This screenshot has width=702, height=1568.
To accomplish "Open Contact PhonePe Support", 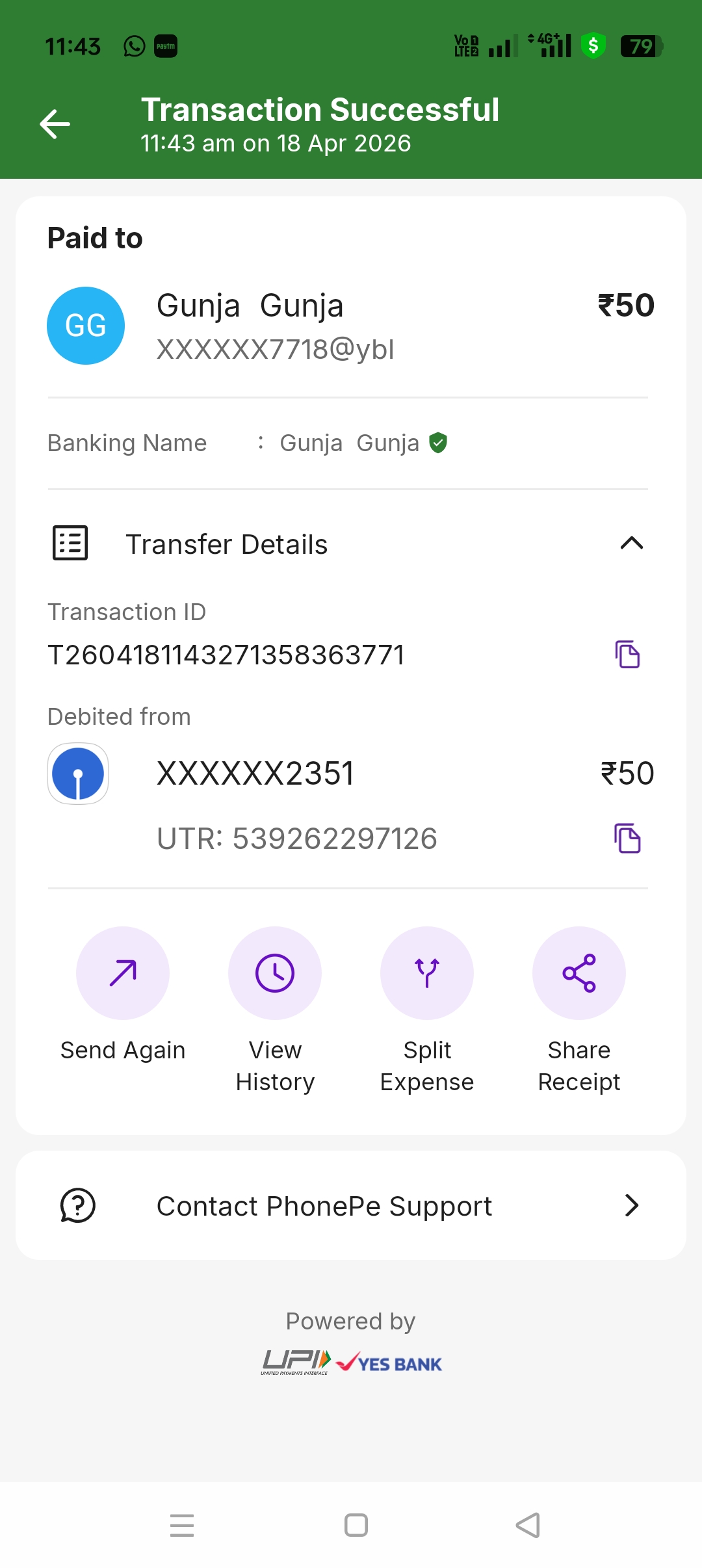I will [351, 1206].
